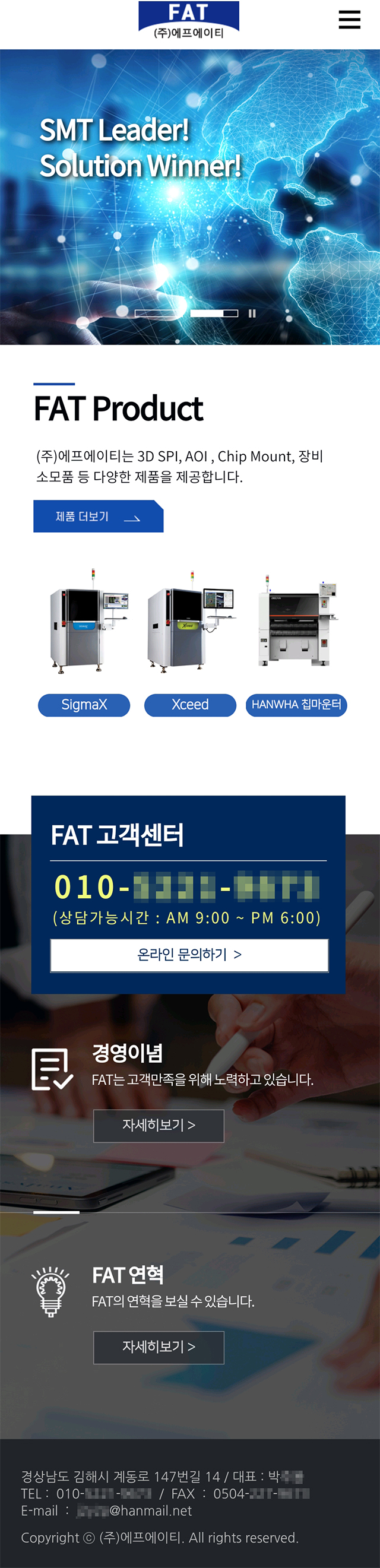
Task: Tap 자세히보기 under 경영이념
Action: 159,1126
